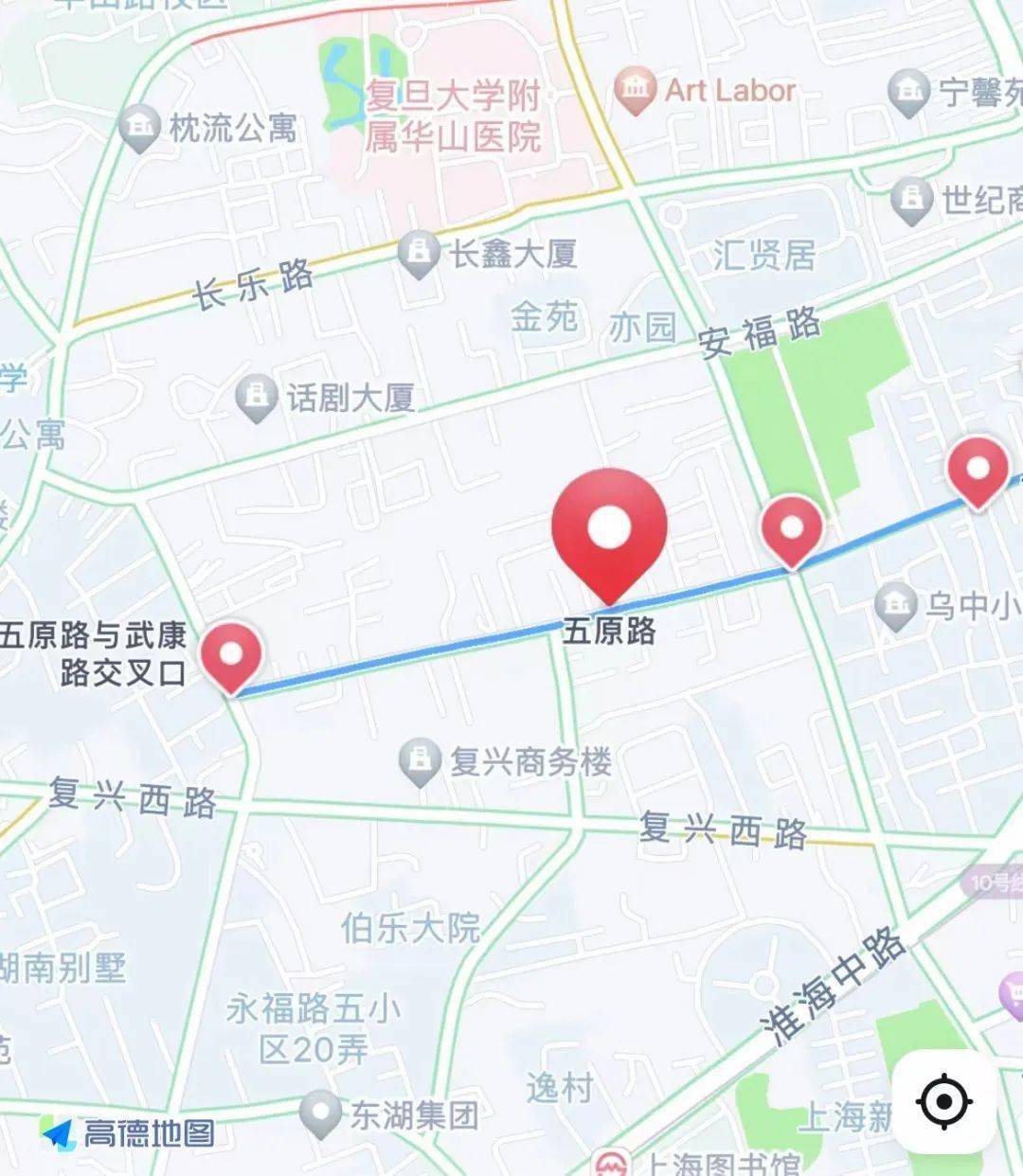
Task: Select the 话剧大厦 place marker
Action: coord(256,397)
